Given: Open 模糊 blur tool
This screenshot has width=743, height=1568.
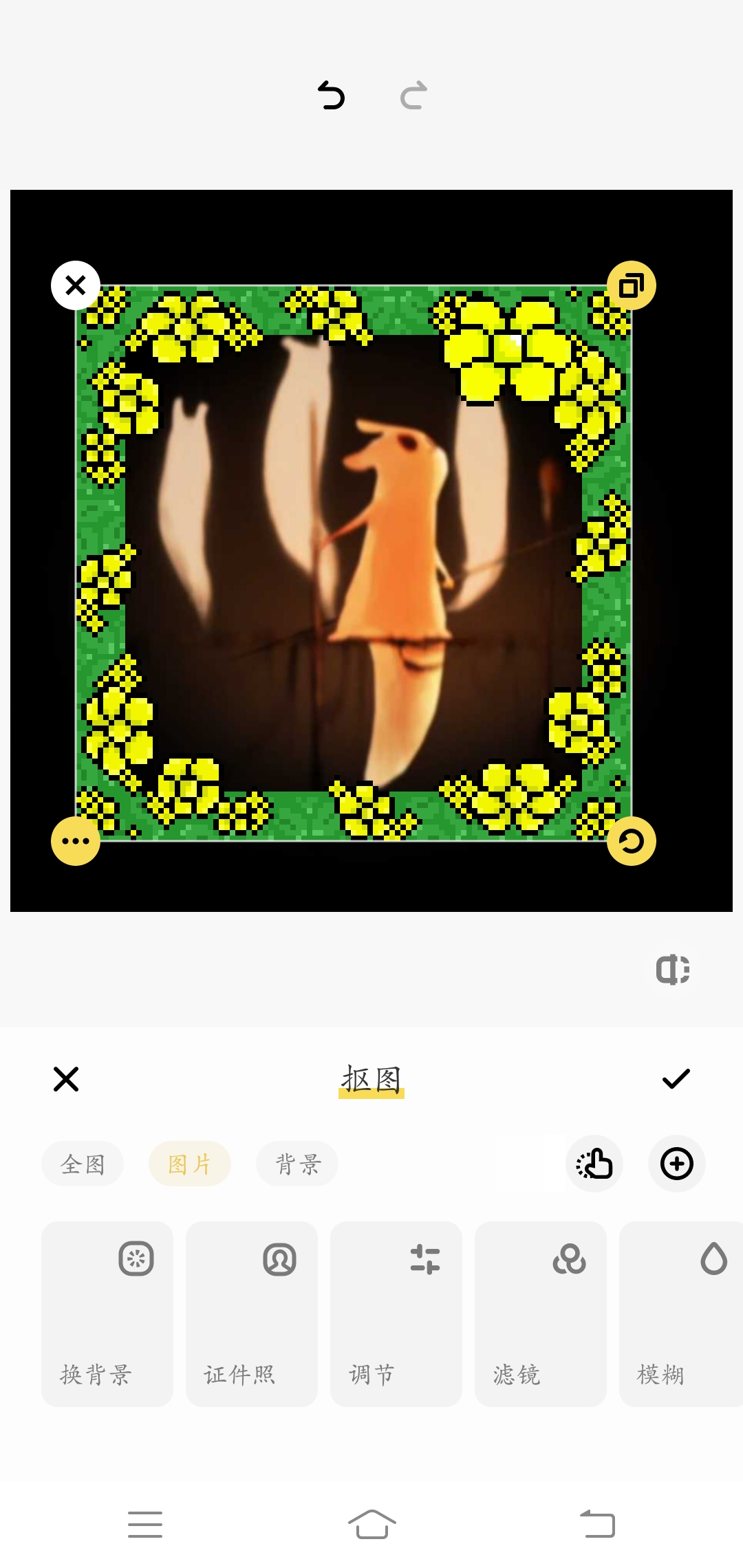Looking at the screenshot, I should 681,1314.
